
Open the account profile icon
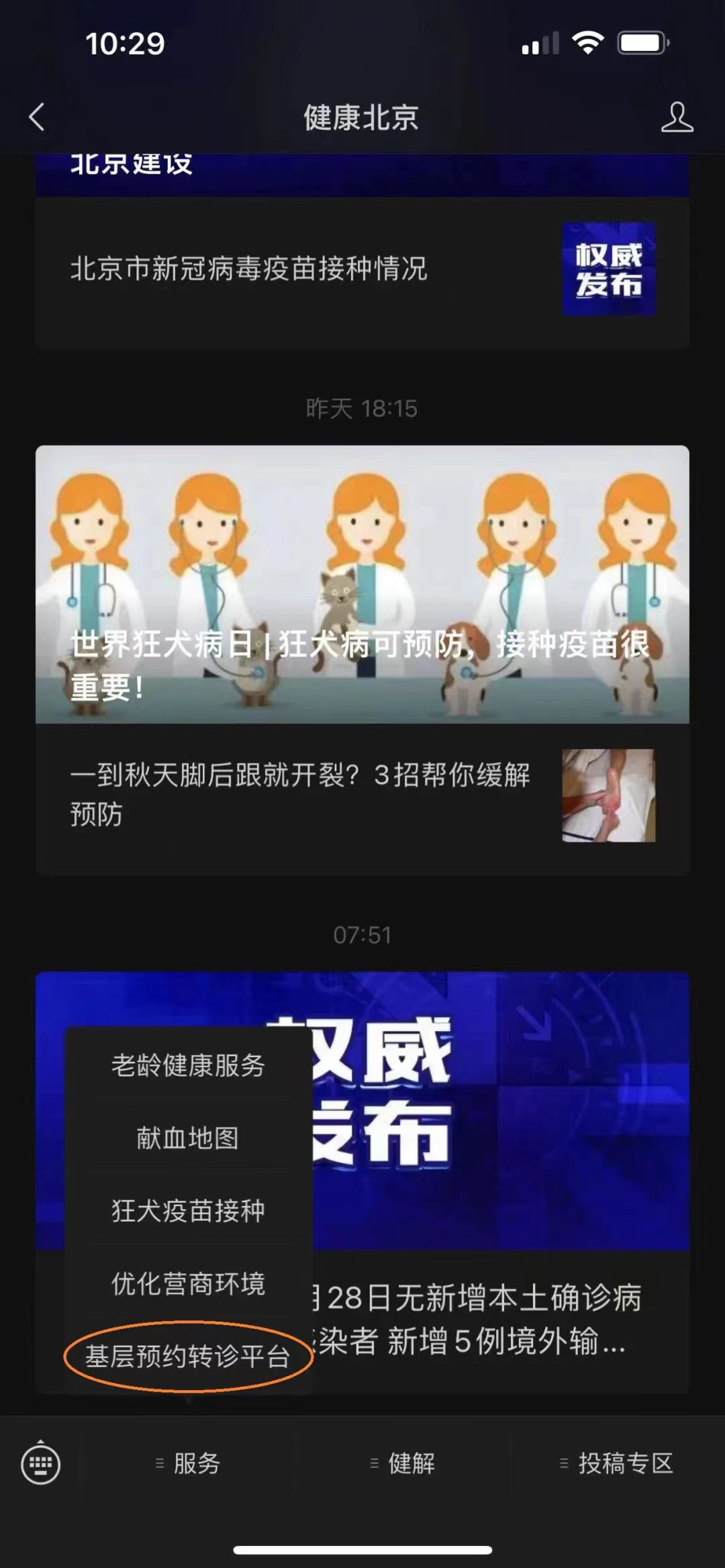677,117
